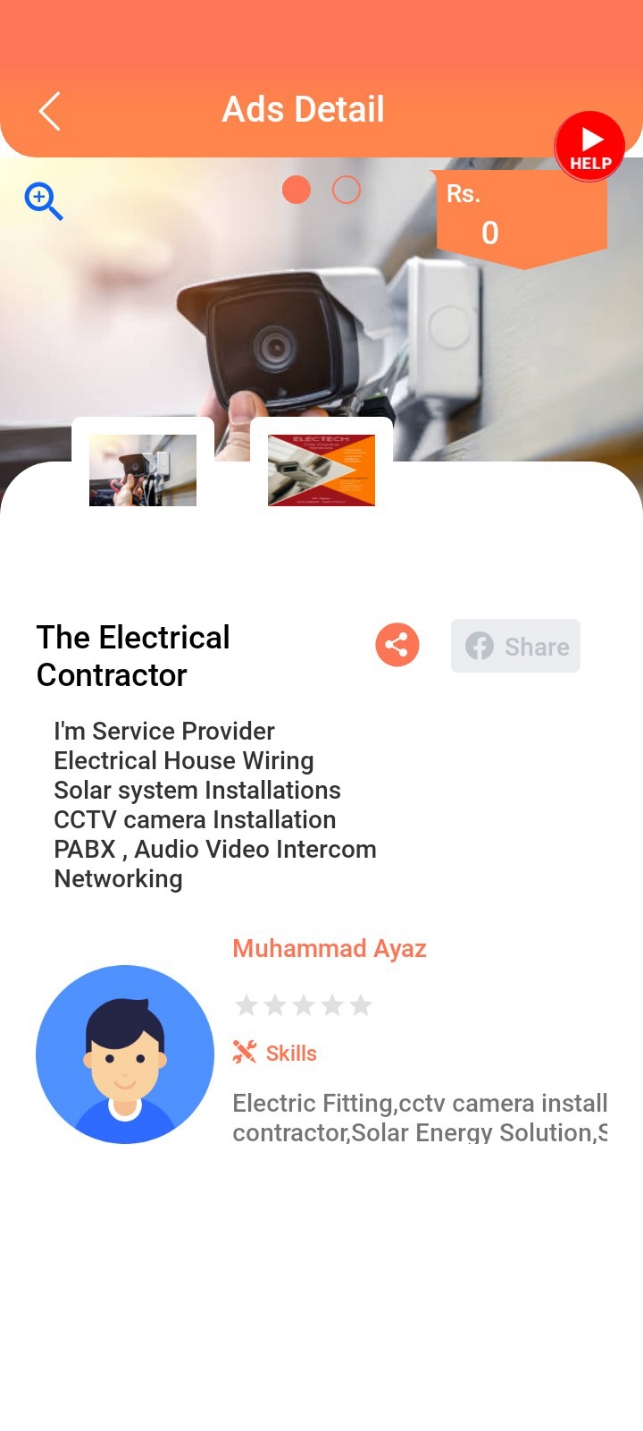This screenshot has height=1431, width=643.
Task: Open the red HELP video button
Action: 590,147
